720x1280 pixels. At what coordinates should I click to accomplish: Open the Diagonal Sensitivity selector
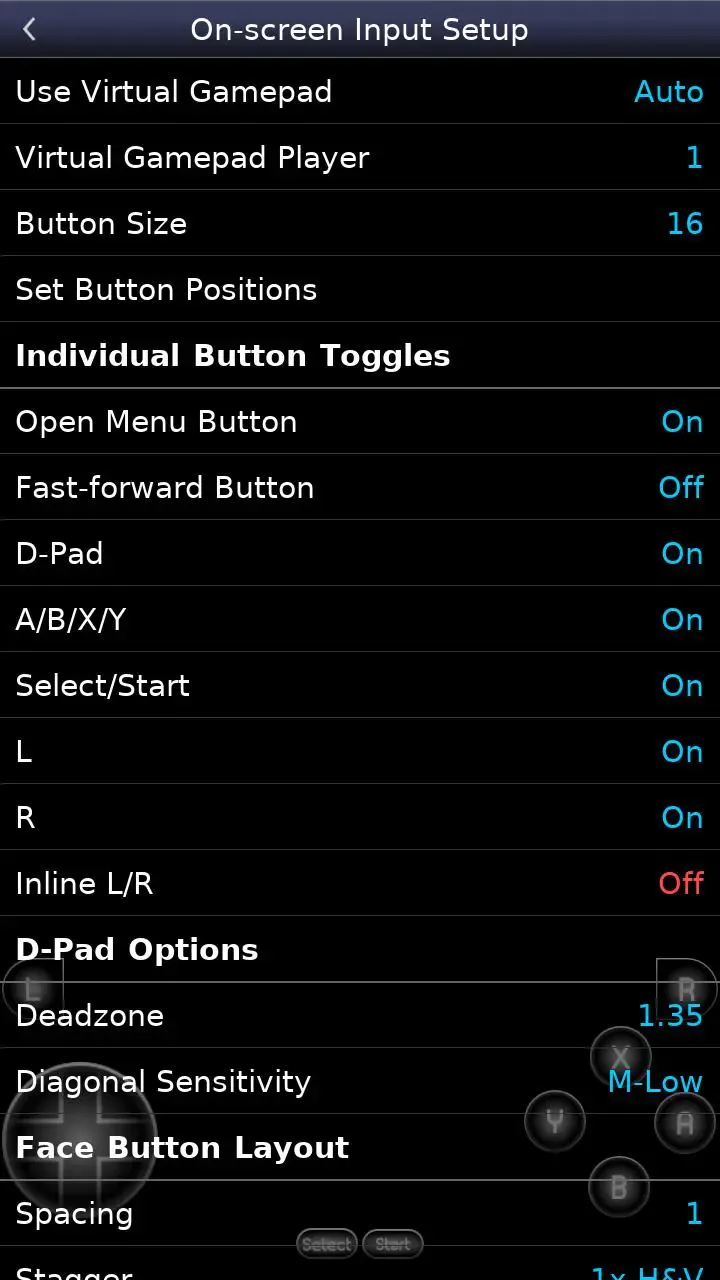point(360,1081)
